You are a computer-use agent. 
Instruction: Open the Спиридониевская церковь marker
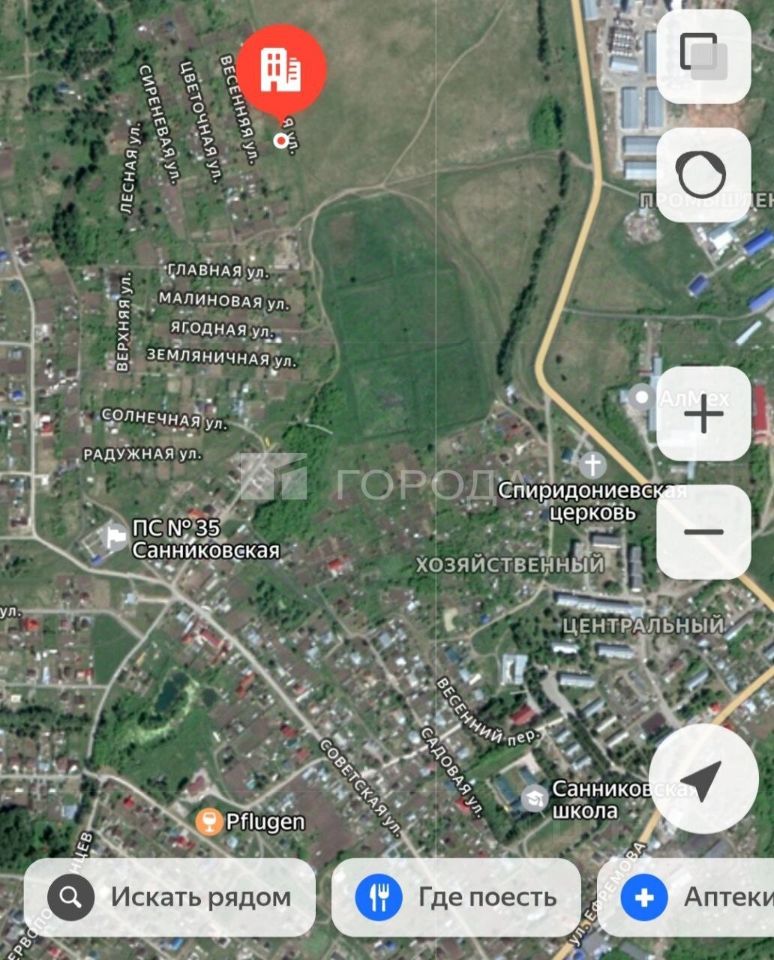click(x=592, y=464)
